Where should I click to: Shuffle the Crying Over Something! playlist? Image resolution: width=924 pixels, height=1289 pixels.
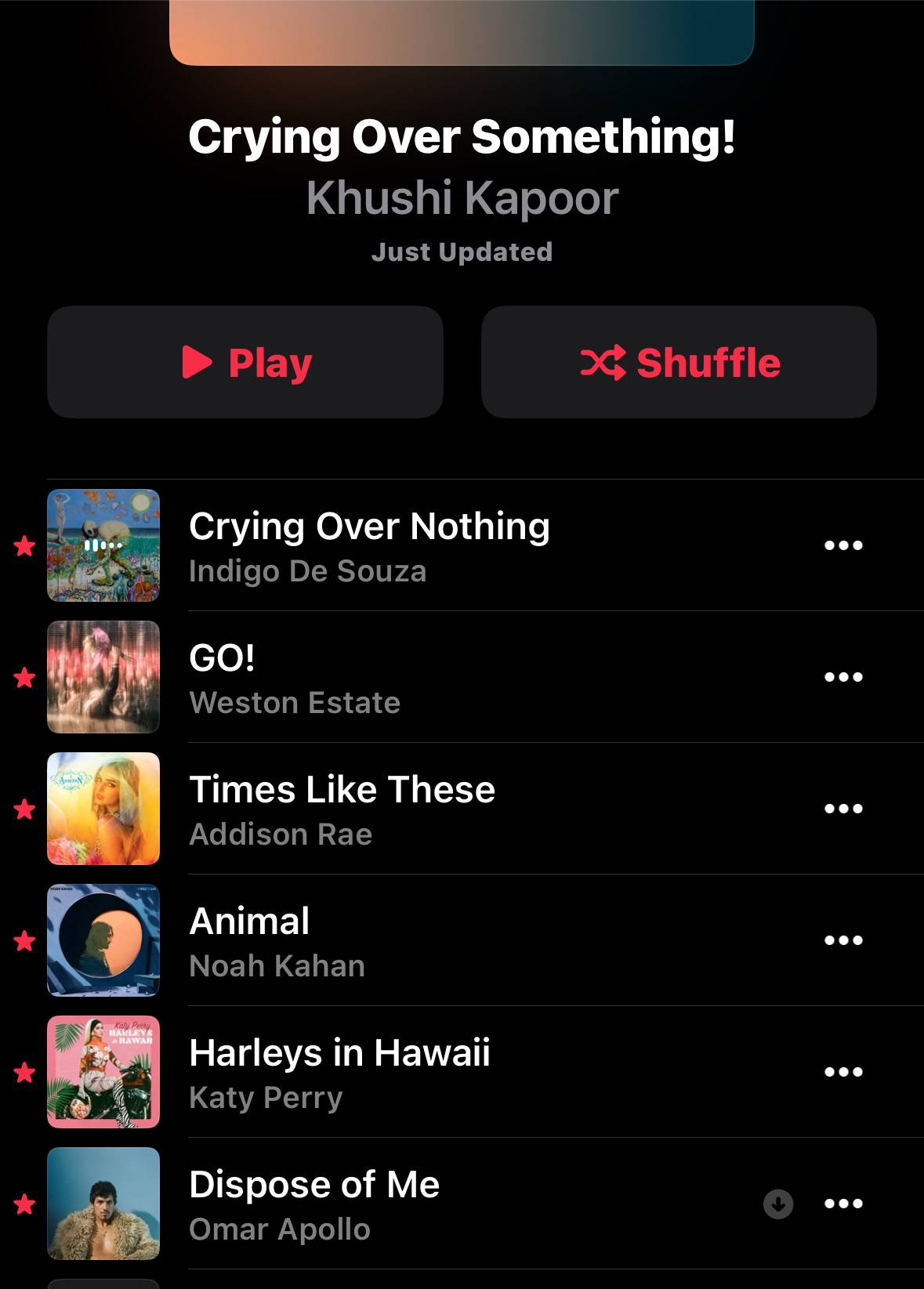click(x=679, y=362)
